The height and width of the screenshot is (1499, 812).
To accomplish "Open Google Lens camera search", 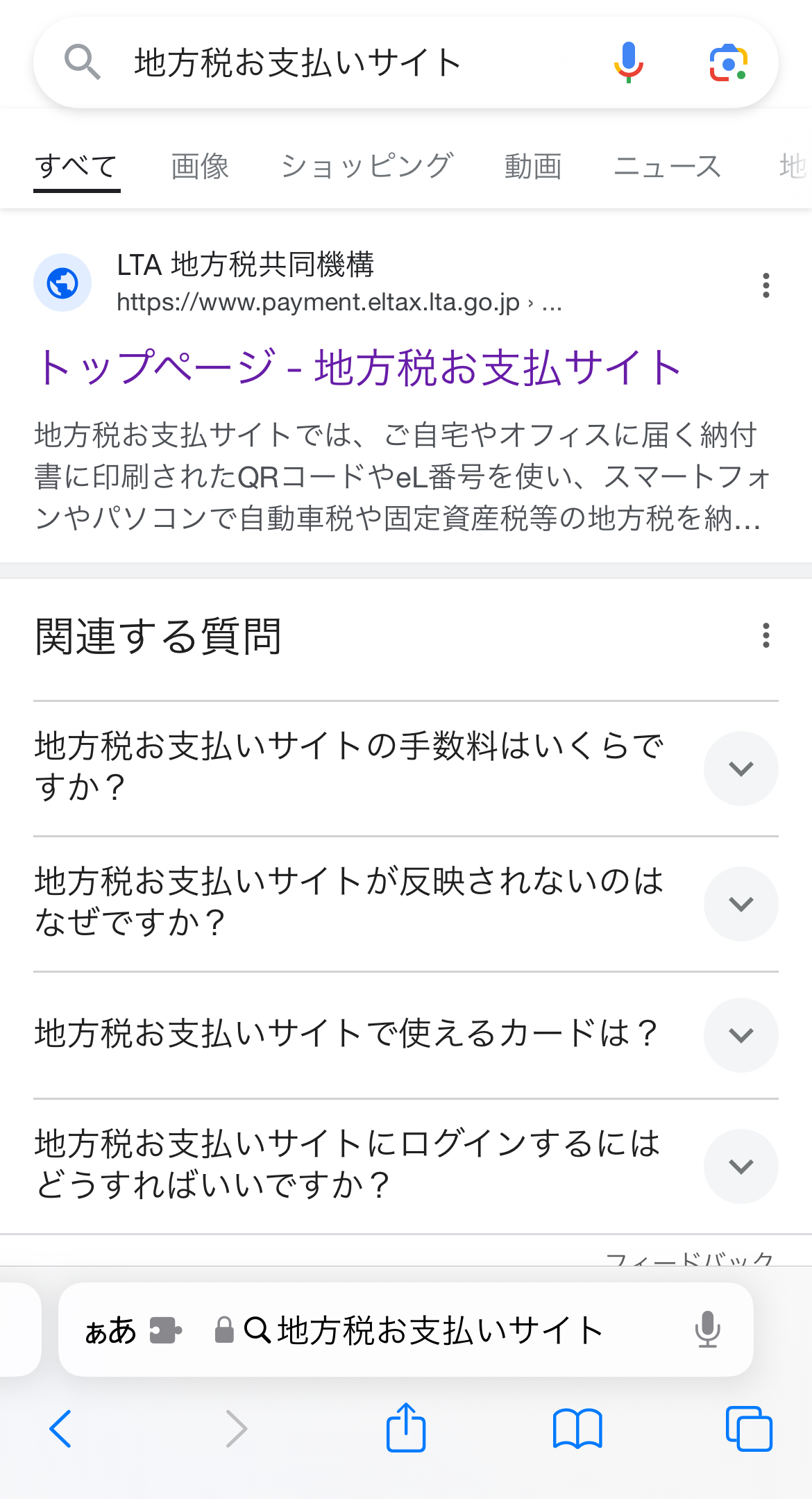I will pyautogui.click(x=728, y=62).
